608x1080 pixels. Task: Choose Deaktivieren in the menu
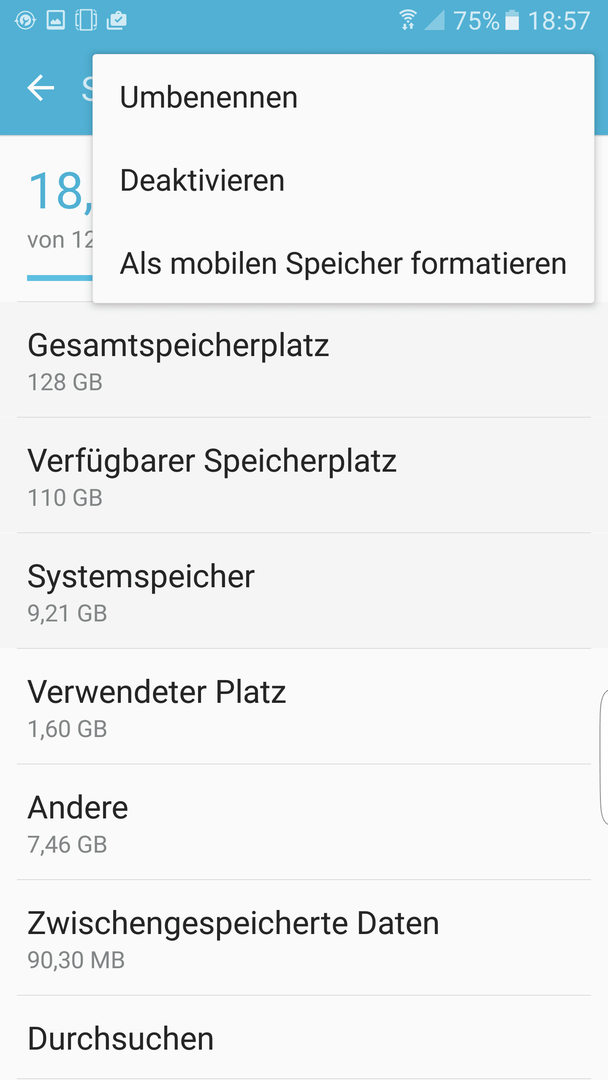tap(343, 180)
